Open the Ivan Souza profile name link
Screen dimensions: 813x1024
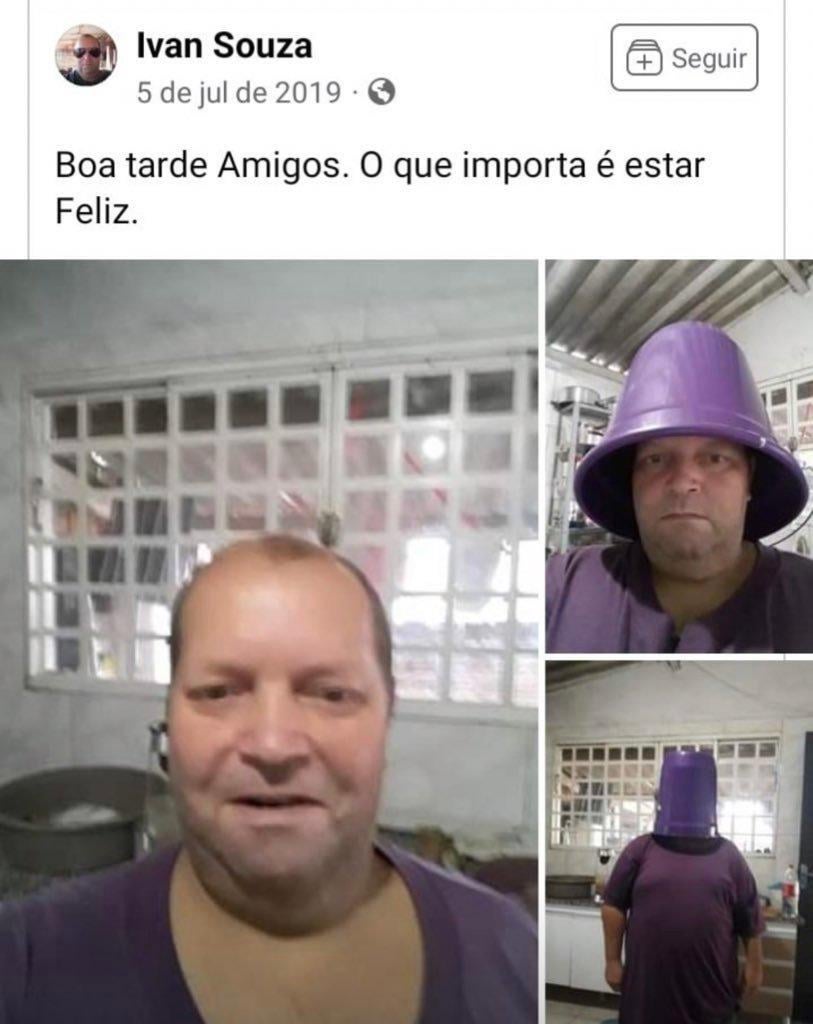pyautogui.click(x=224, y=45)
